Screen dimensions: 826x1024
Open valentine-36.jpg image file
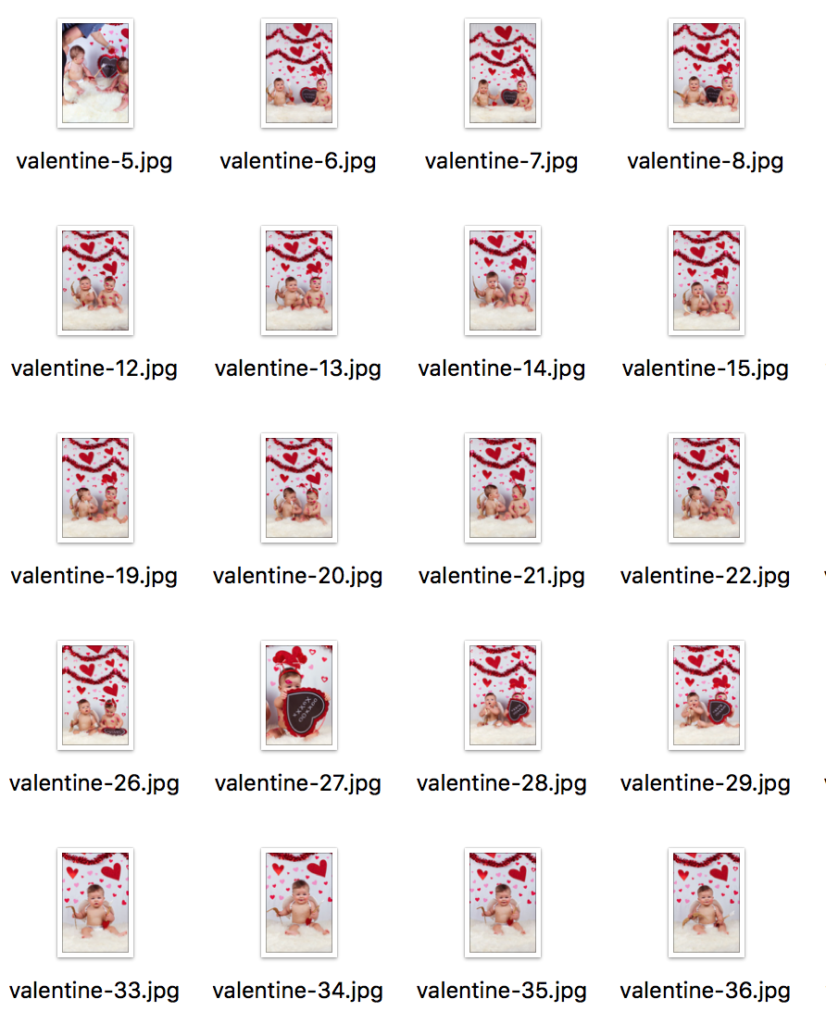[x=706, y=903]
